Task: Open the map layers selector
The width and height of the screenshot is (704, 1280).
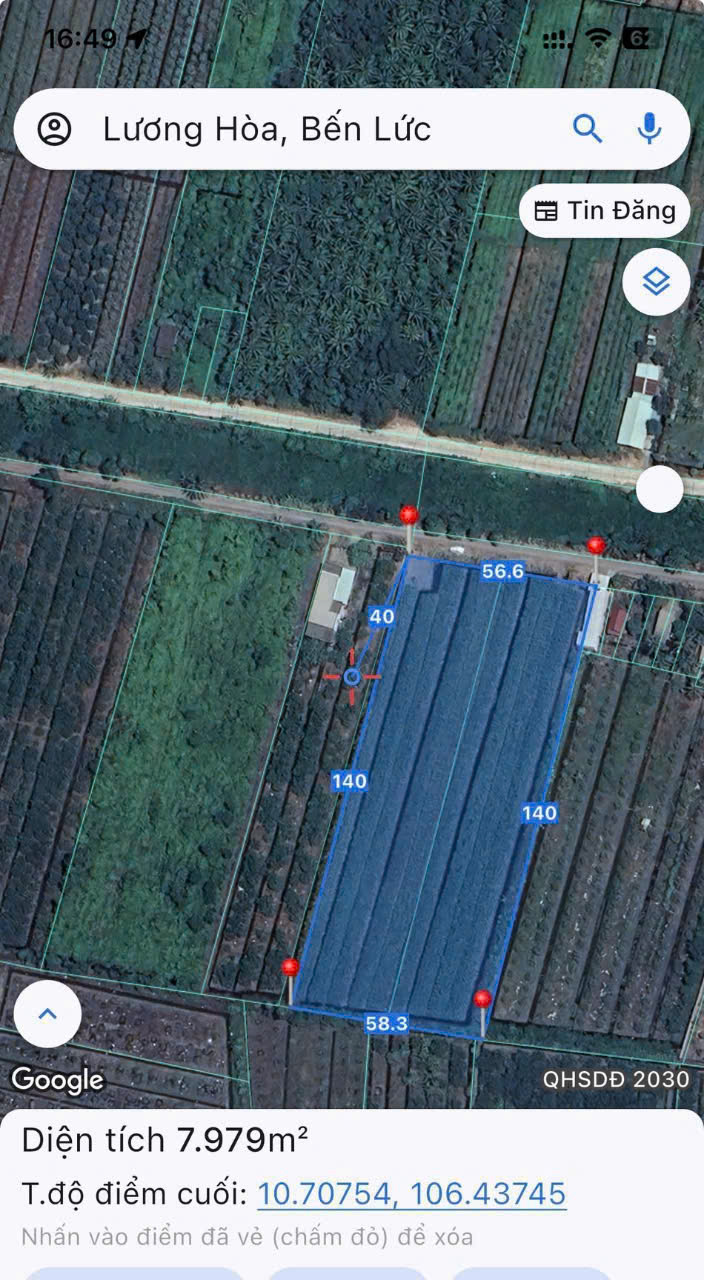Action: click(656, 282)
